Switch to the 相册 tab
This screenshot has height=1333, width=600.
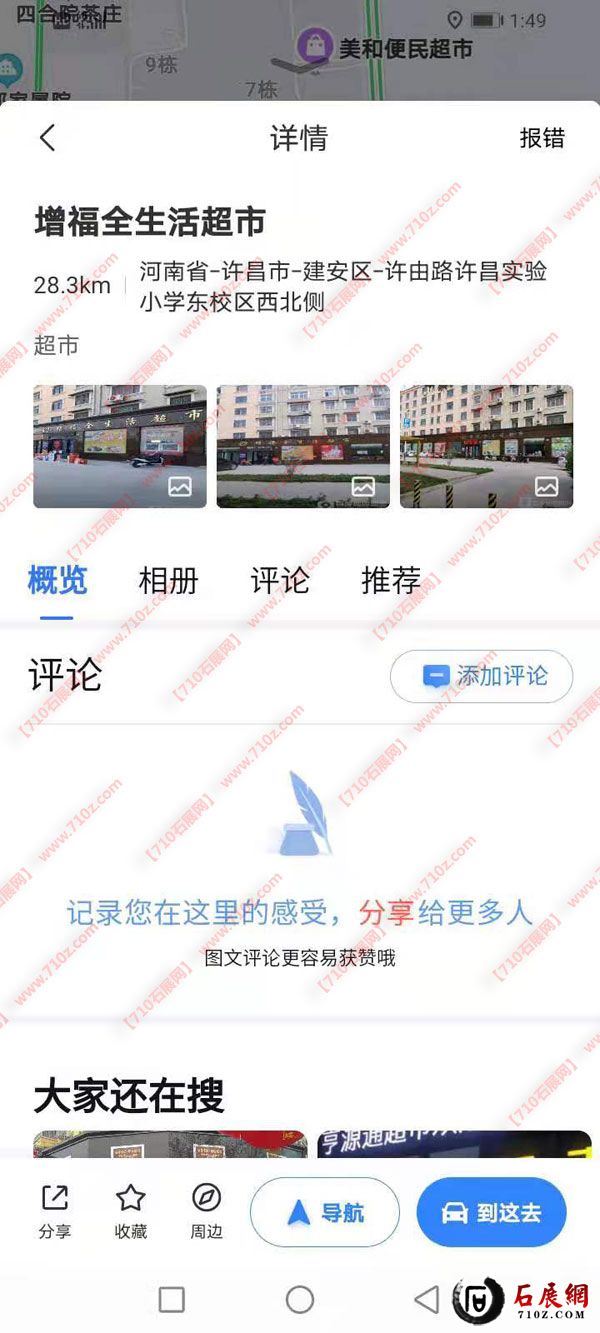point(168,581)
